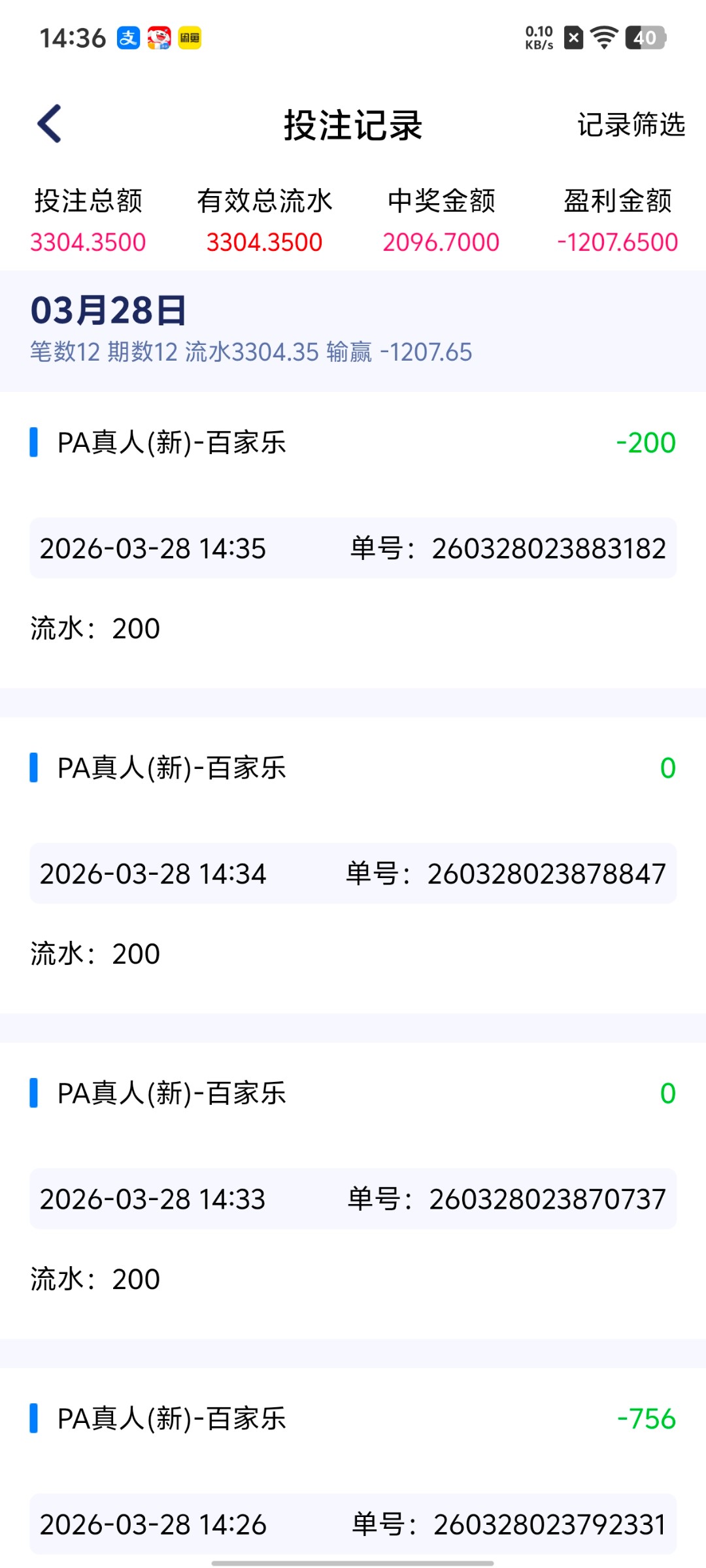Tap the back arrow to go back
The width and height of the screenshot is (706, 1568).
(49, 124)
